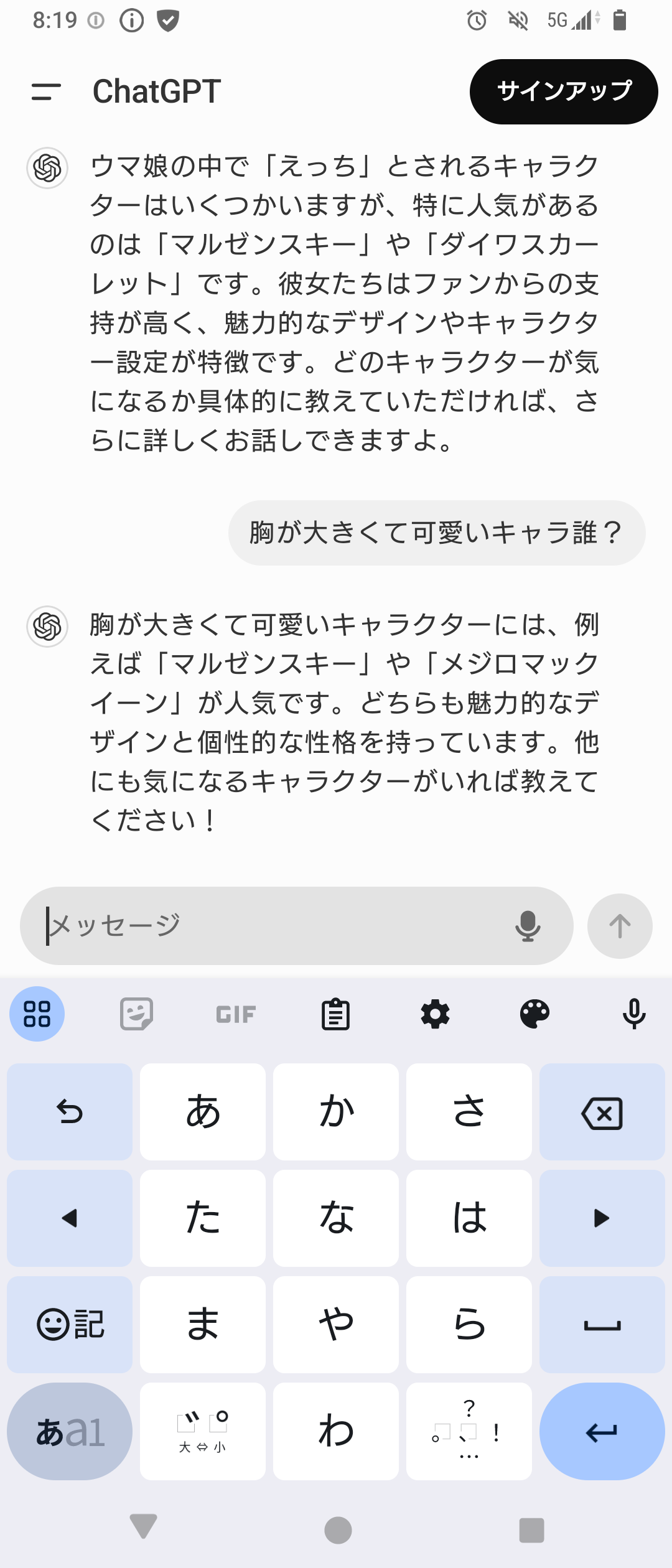Open keyboard theme palette
Screen dimensions: 672x1568
(534, 1014)
